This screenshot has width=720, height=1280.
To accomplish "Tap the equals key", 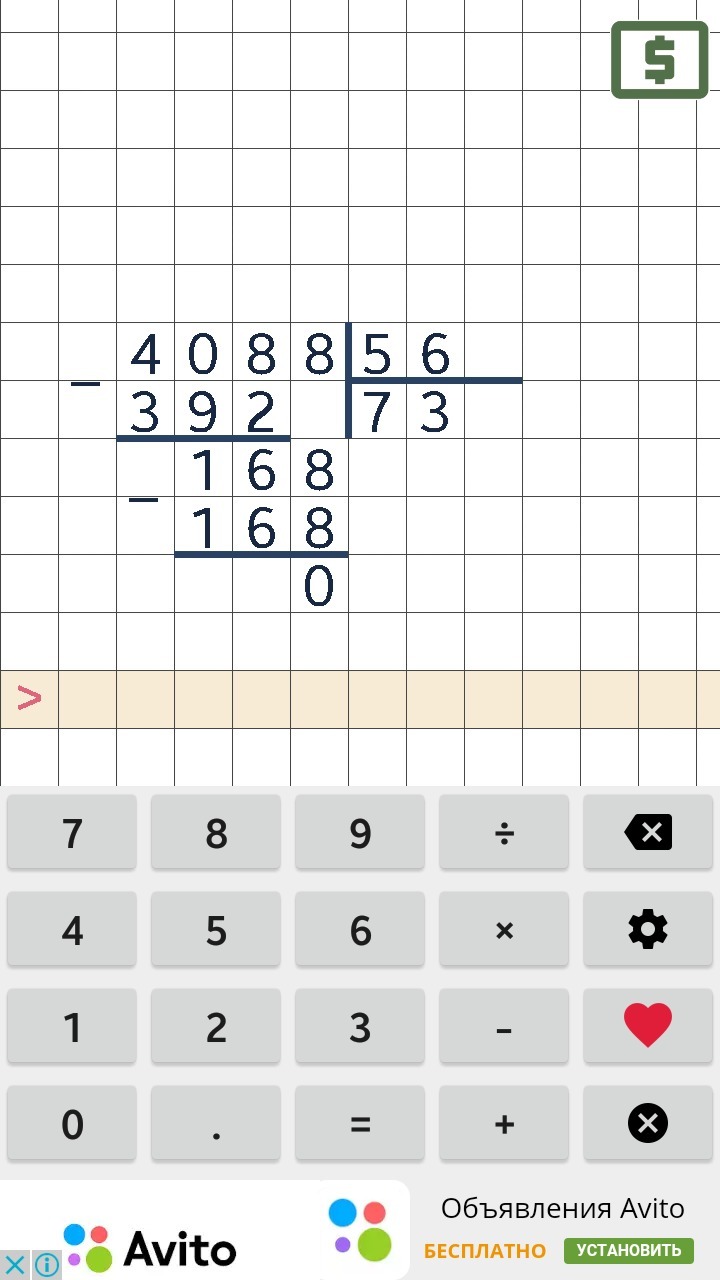I will 360,1124.
